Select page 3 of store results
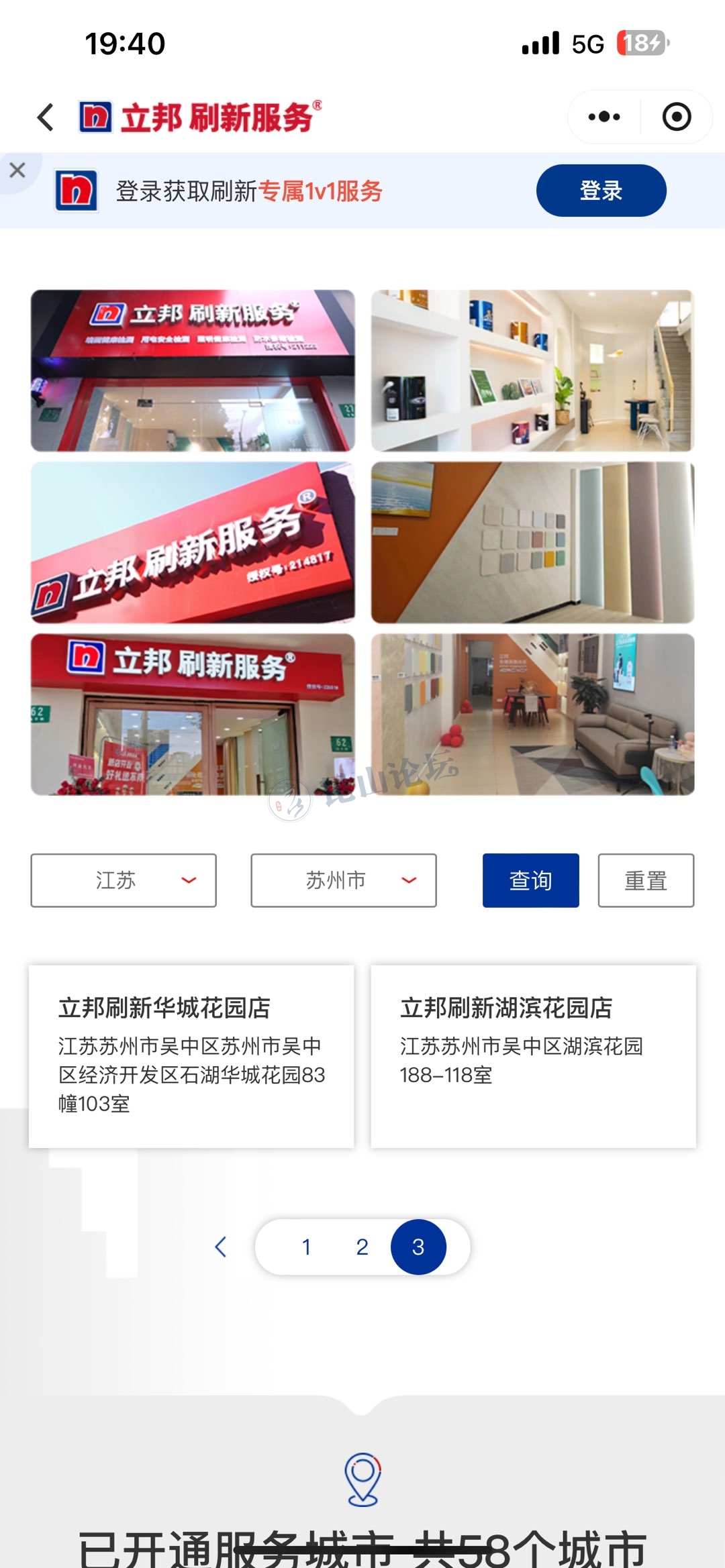This screenshot has width=725, height=1568. point(418,1247)
